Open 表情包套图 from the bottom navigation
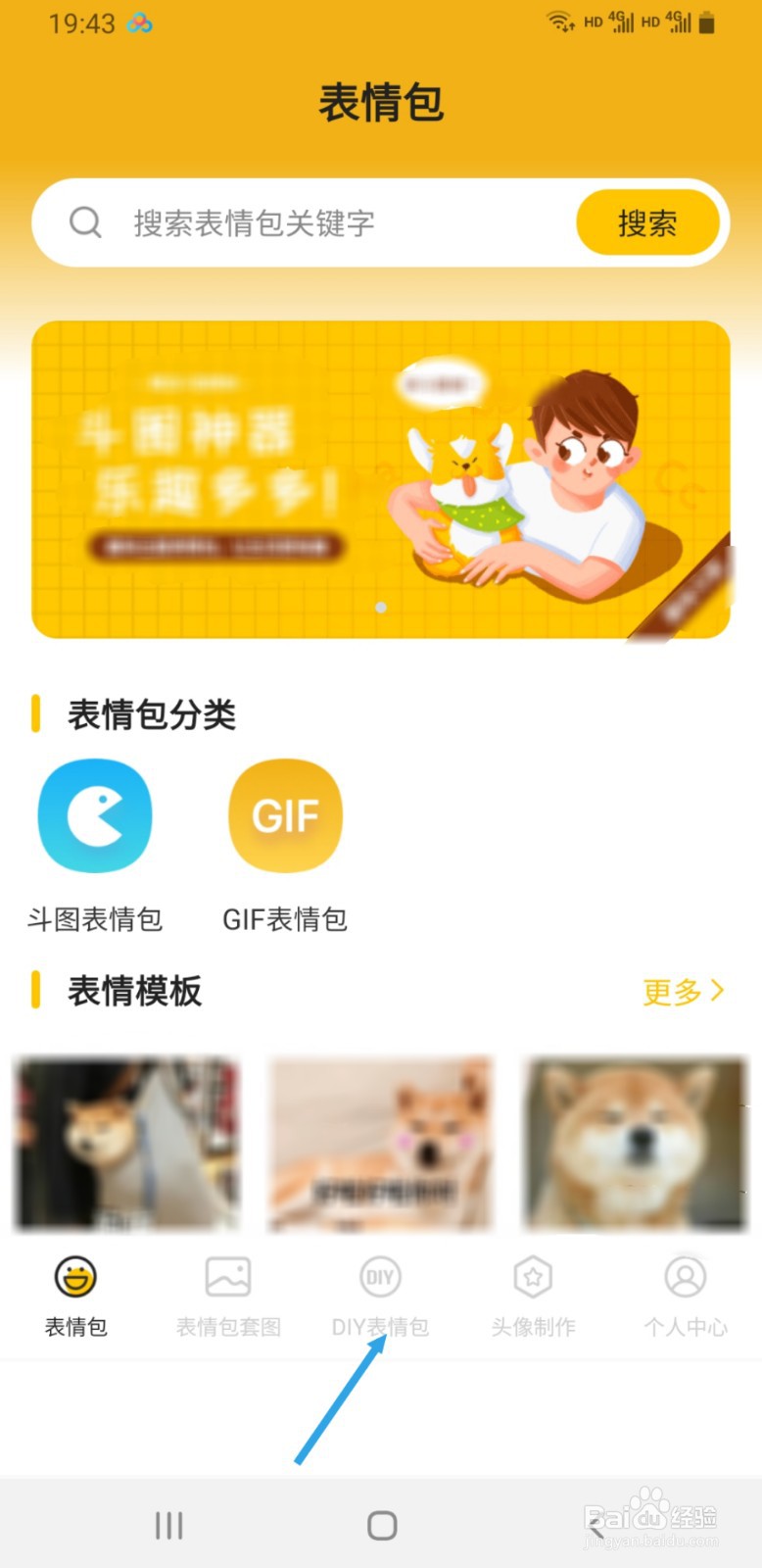762x1568 pixels. (x=227, y=1294)
